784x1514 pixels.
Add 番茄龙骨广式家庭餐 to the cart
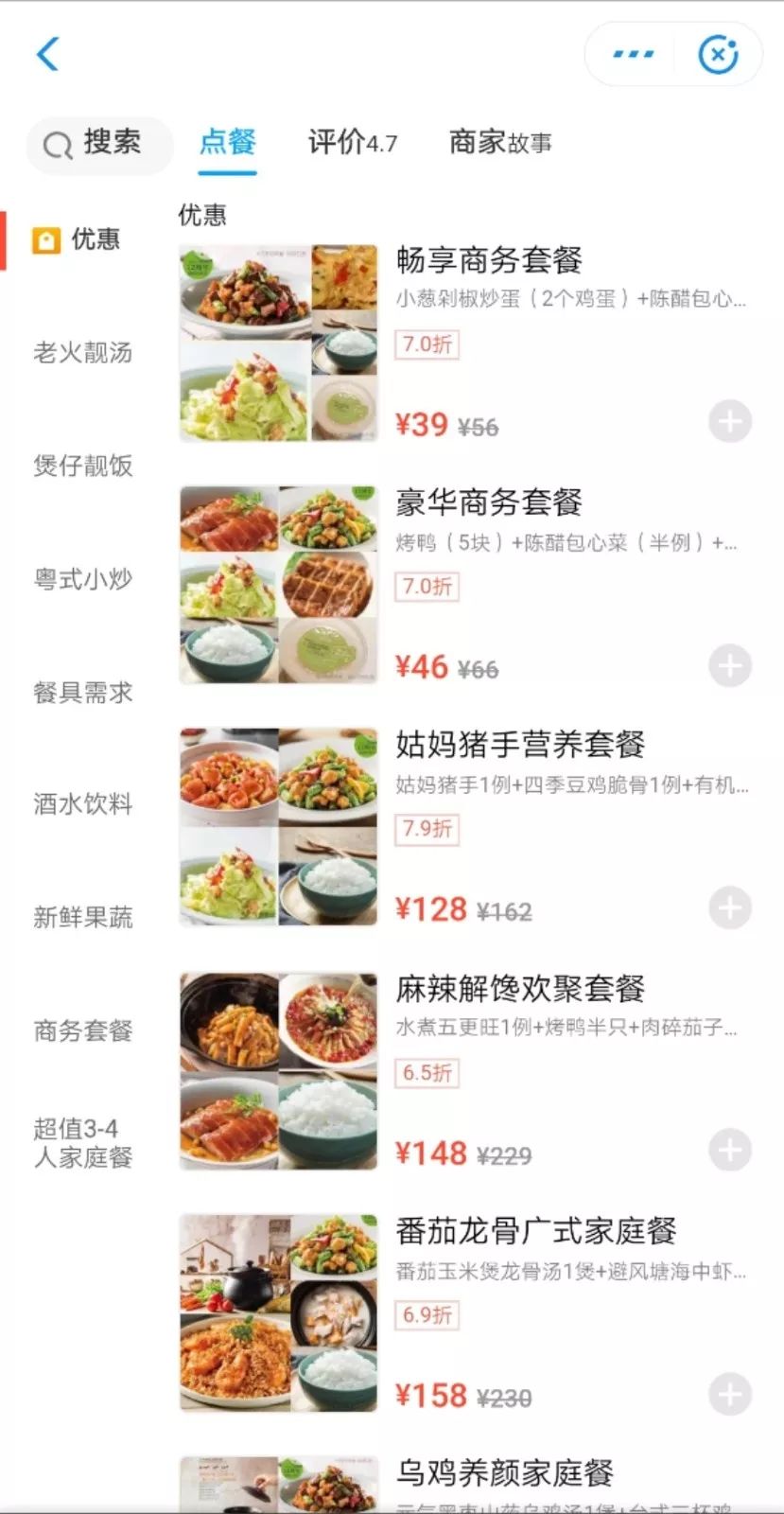[x=729, y=1394]
